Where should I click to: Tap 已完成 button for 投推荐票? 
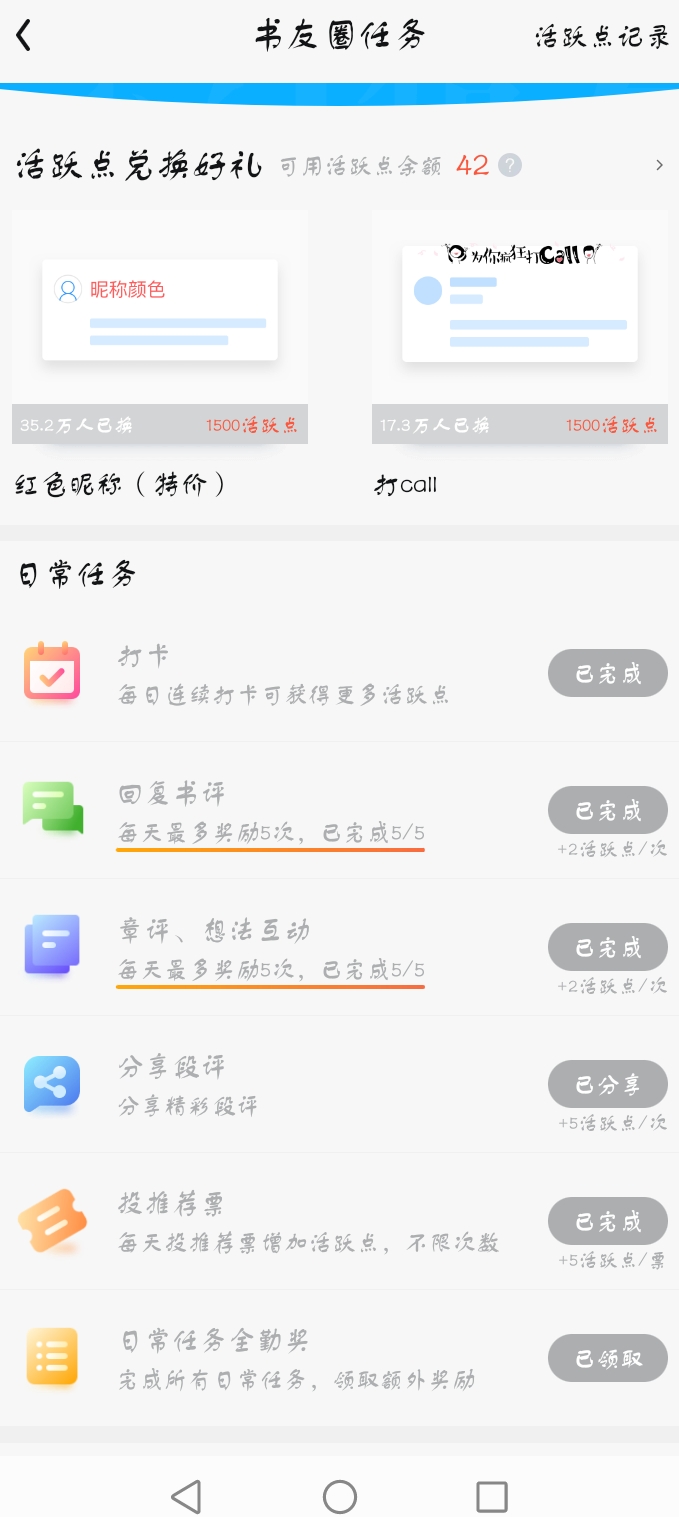pos(607,1222)
